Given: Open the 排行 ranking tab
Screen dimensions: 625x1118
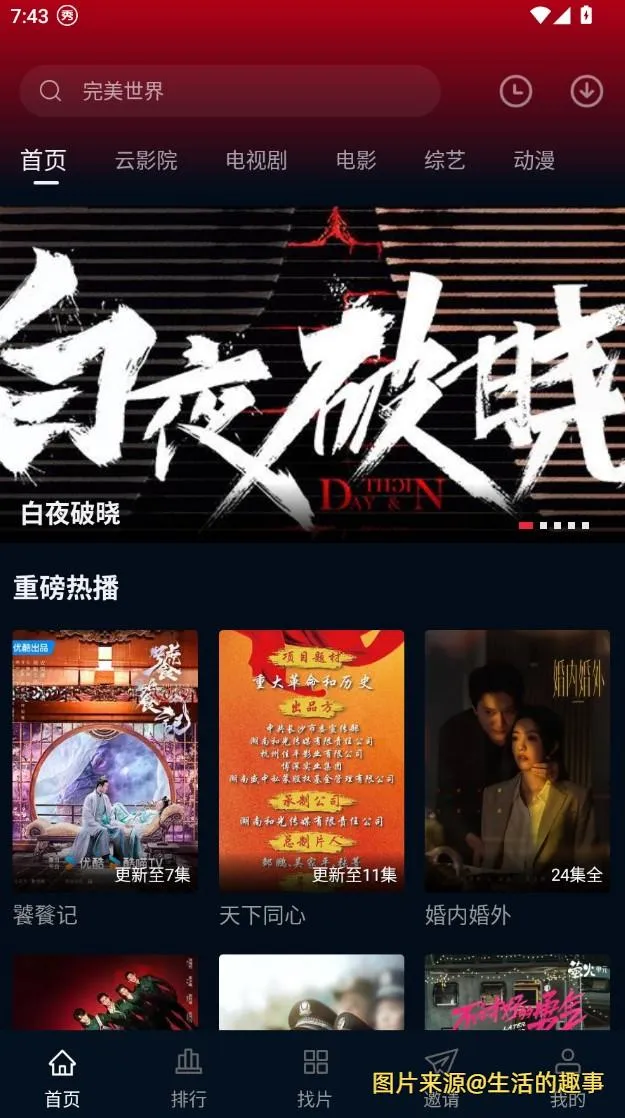Looking at the screenshot, I should 188,1076.
